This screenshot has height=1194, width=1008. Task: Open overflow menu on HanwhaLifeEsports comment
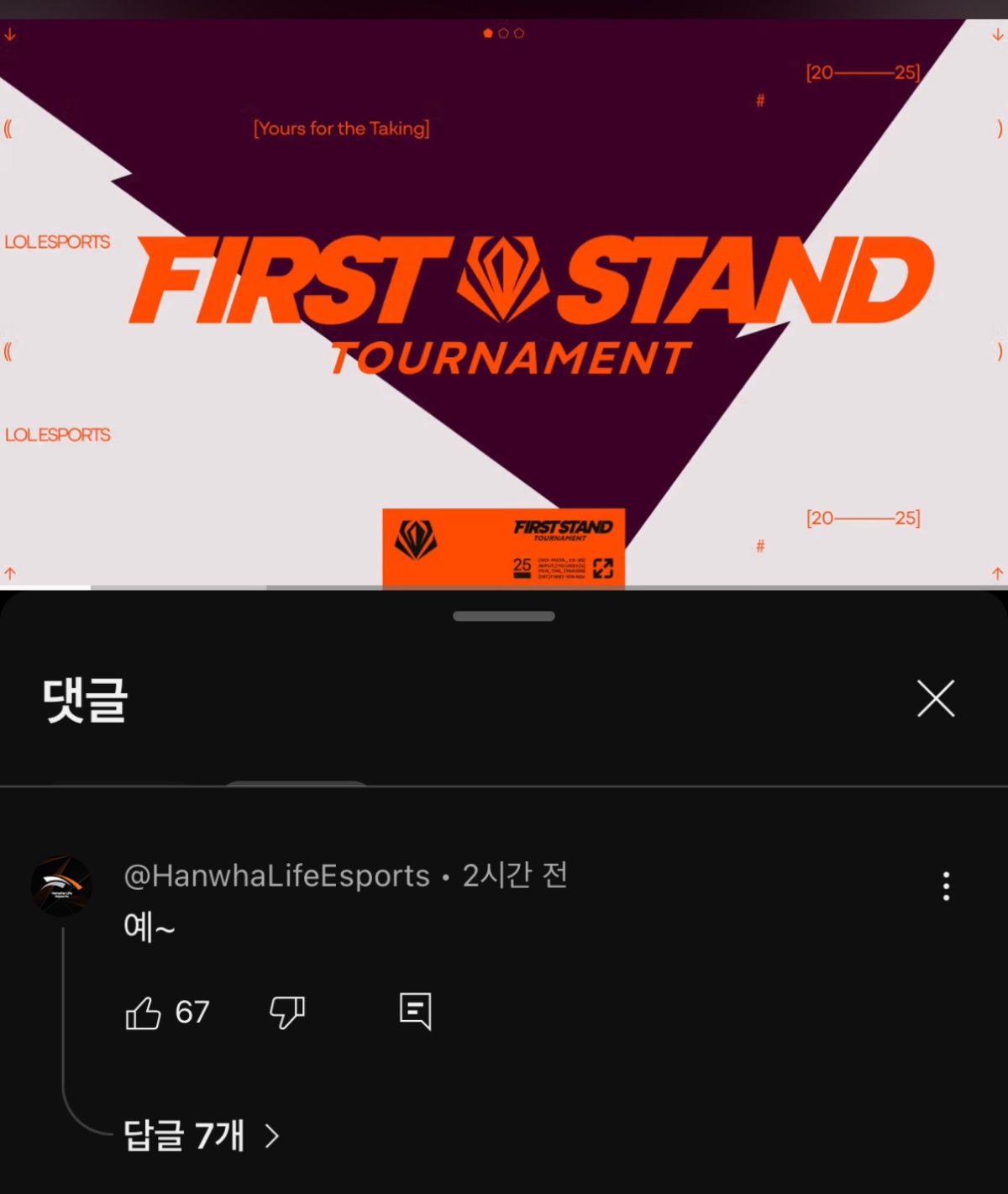[946, 886]
